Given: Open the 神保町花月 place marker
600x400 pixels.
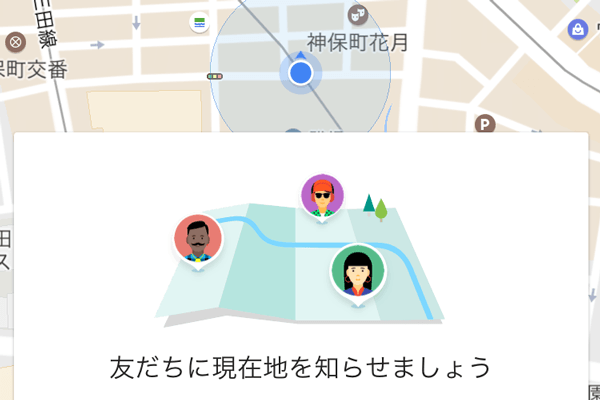Looking at the screenshot, I should click(x=357, y=15).
